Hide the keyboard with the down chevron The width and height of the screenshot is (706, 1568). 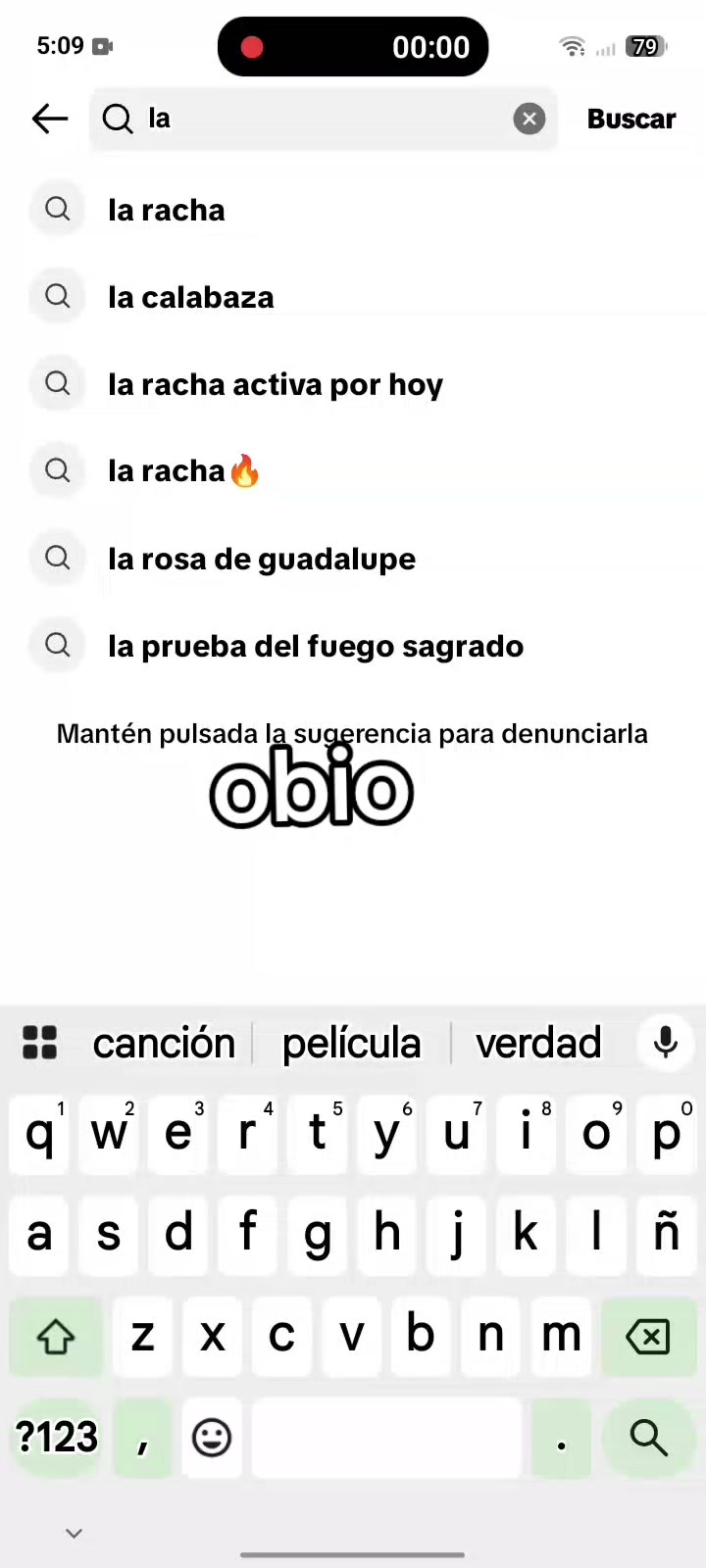(x=74, y=1533)
